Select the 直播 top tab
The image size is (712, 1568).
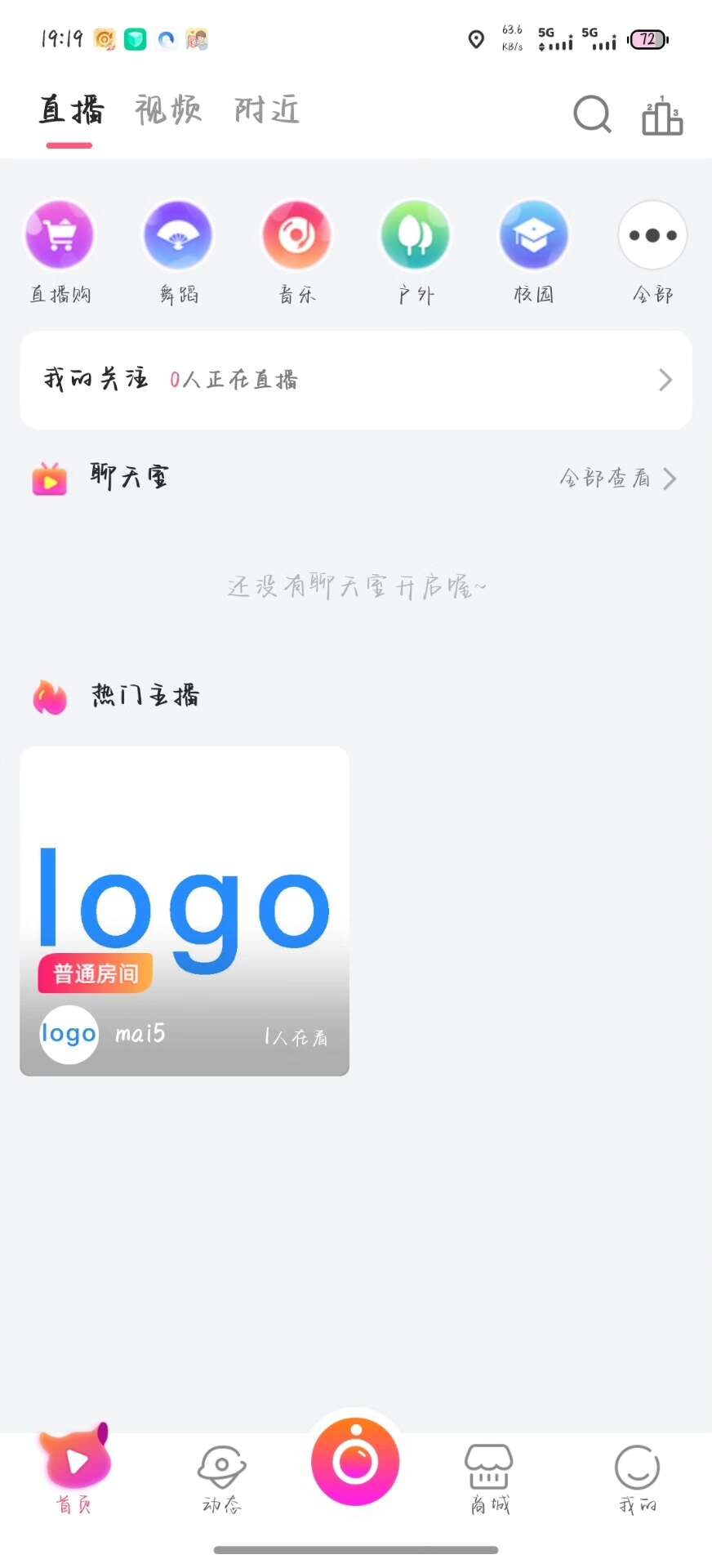[72, 110]
